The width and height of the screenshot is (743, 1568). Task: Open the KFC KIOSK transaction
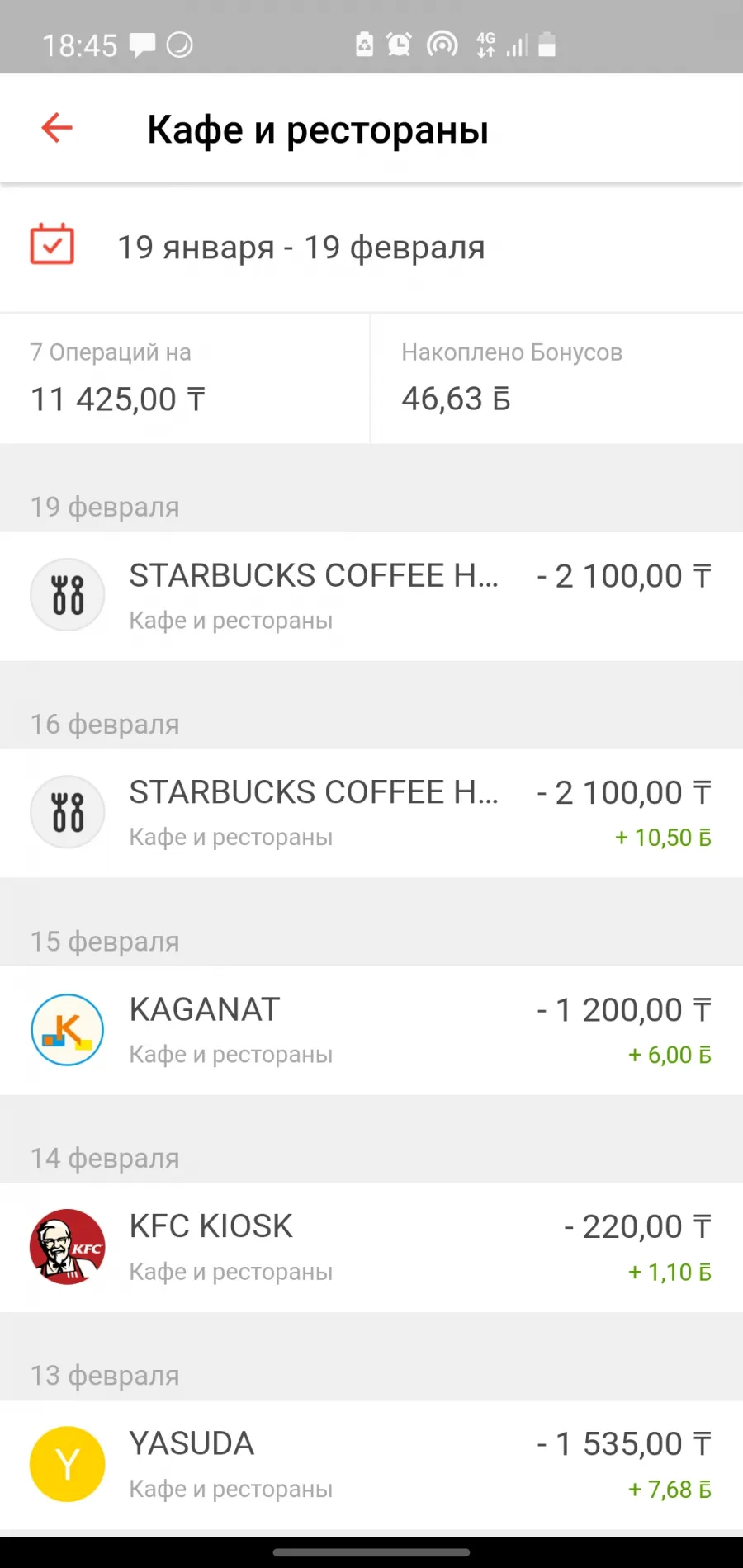pyautogui.click(x=371, y=1247)
